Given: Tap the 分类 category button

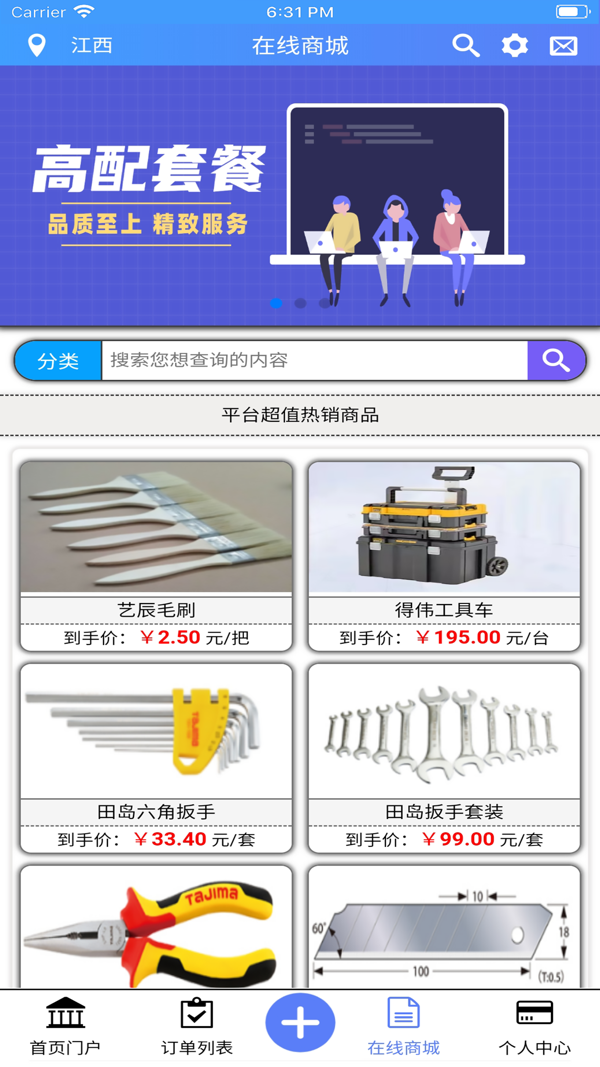Looking at the screenshot, I should click(58, 361).
